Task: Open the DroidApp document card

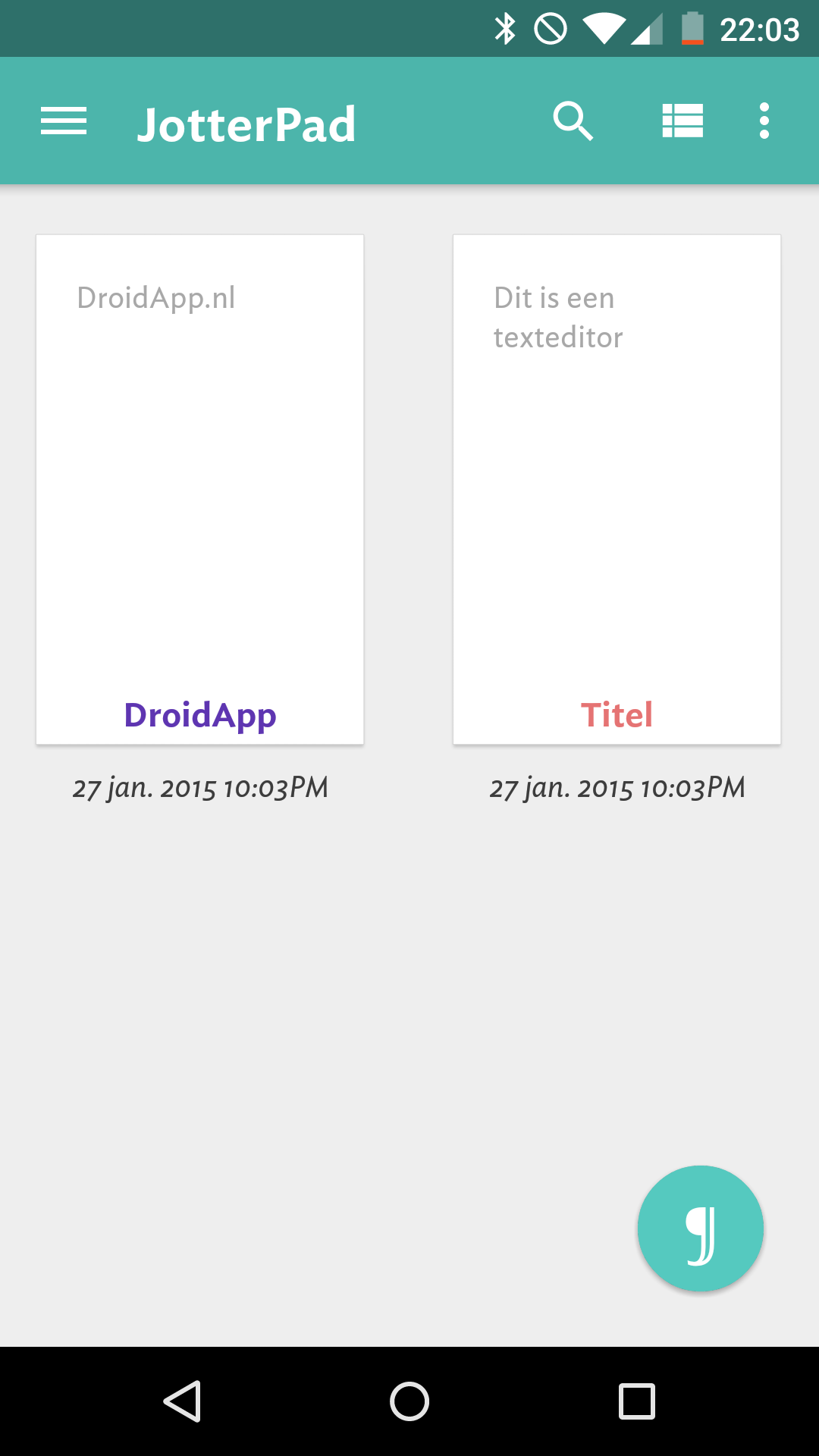Action: pyautogui.click(x=200, y=489)
